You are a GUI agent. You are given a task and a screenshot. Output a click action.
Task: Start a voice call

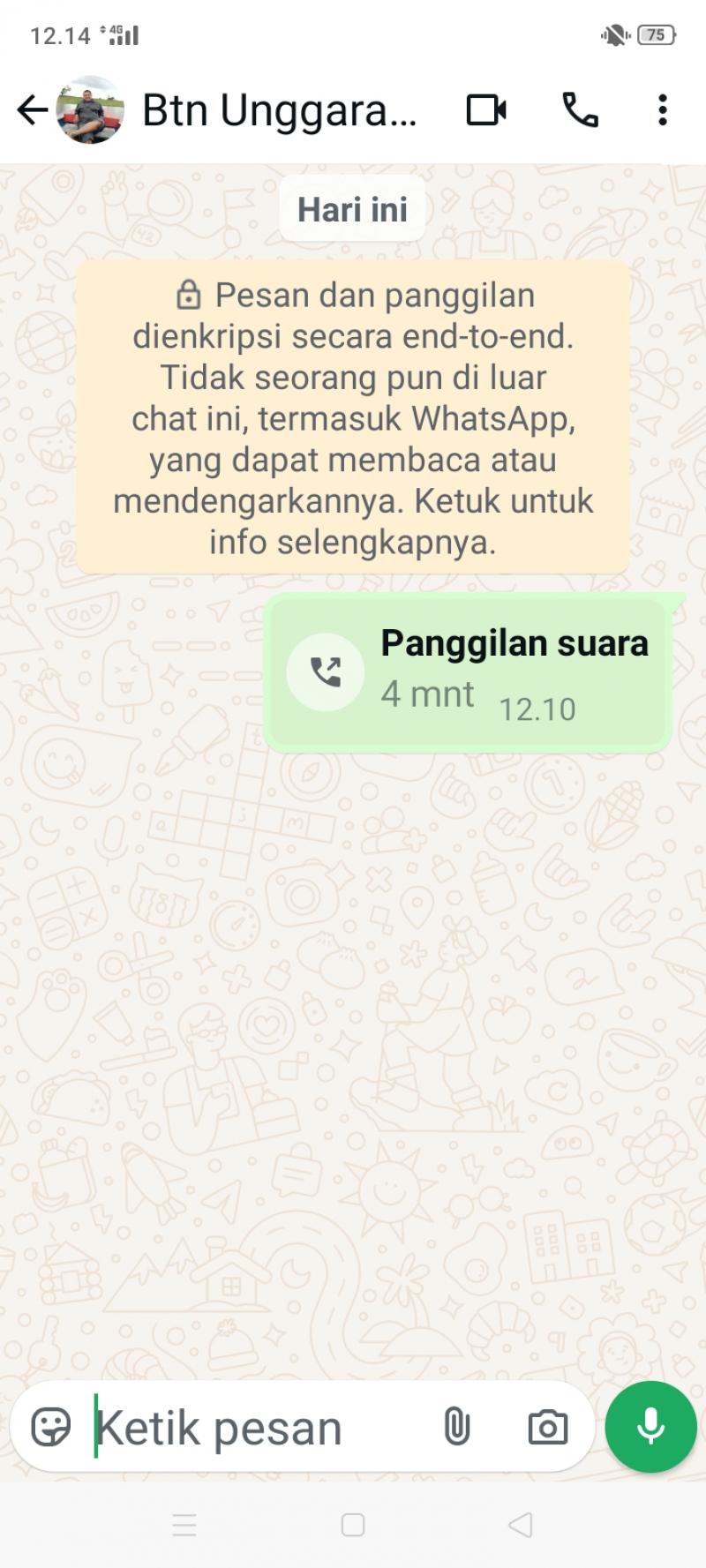point(580,110)
